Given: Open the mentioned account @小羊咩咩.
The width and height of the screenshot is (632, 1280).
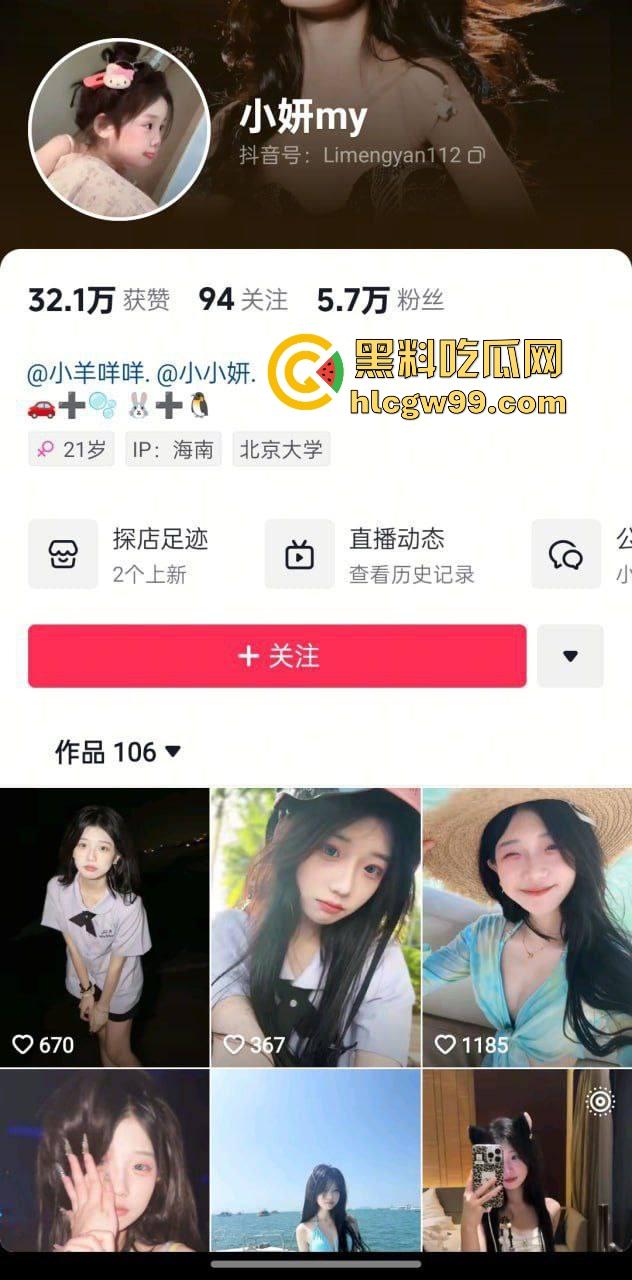Looking at the screenshot, I should (89, 374).
